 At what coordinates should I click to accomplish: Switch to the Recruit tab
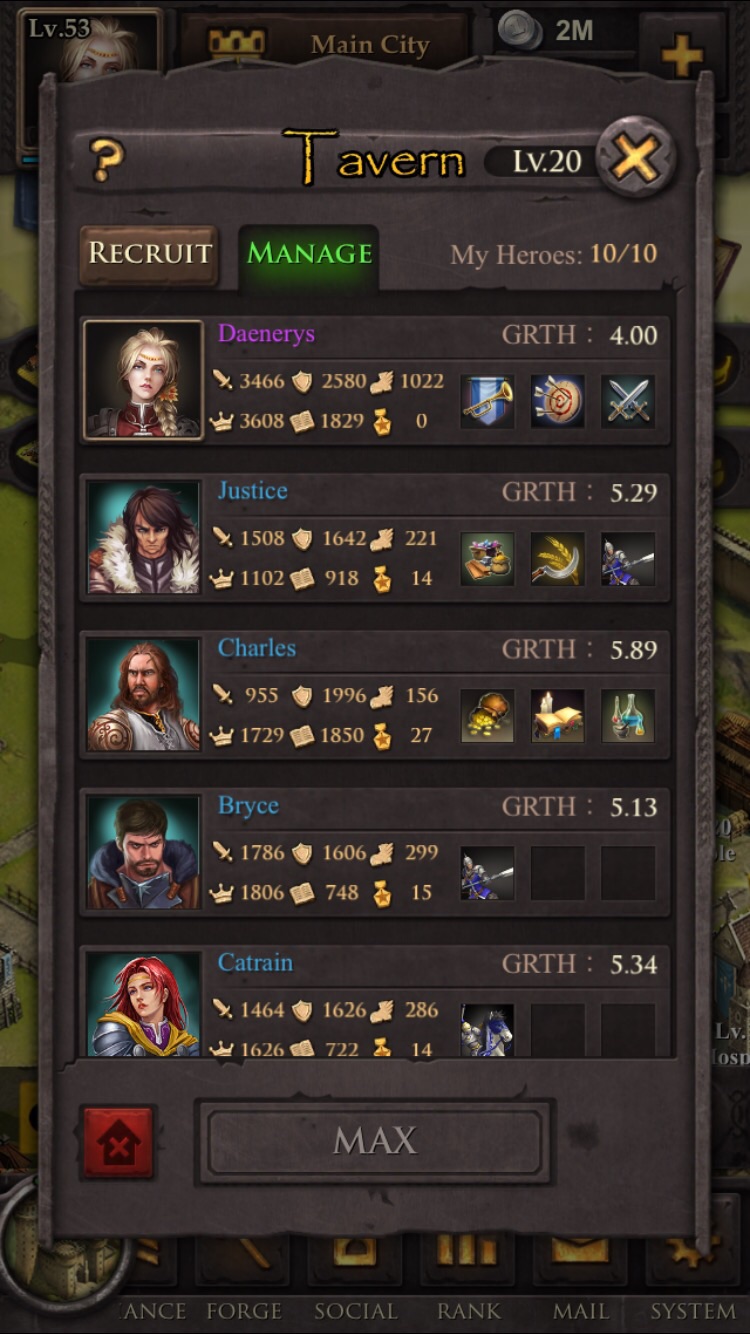[x=149, y=253]
